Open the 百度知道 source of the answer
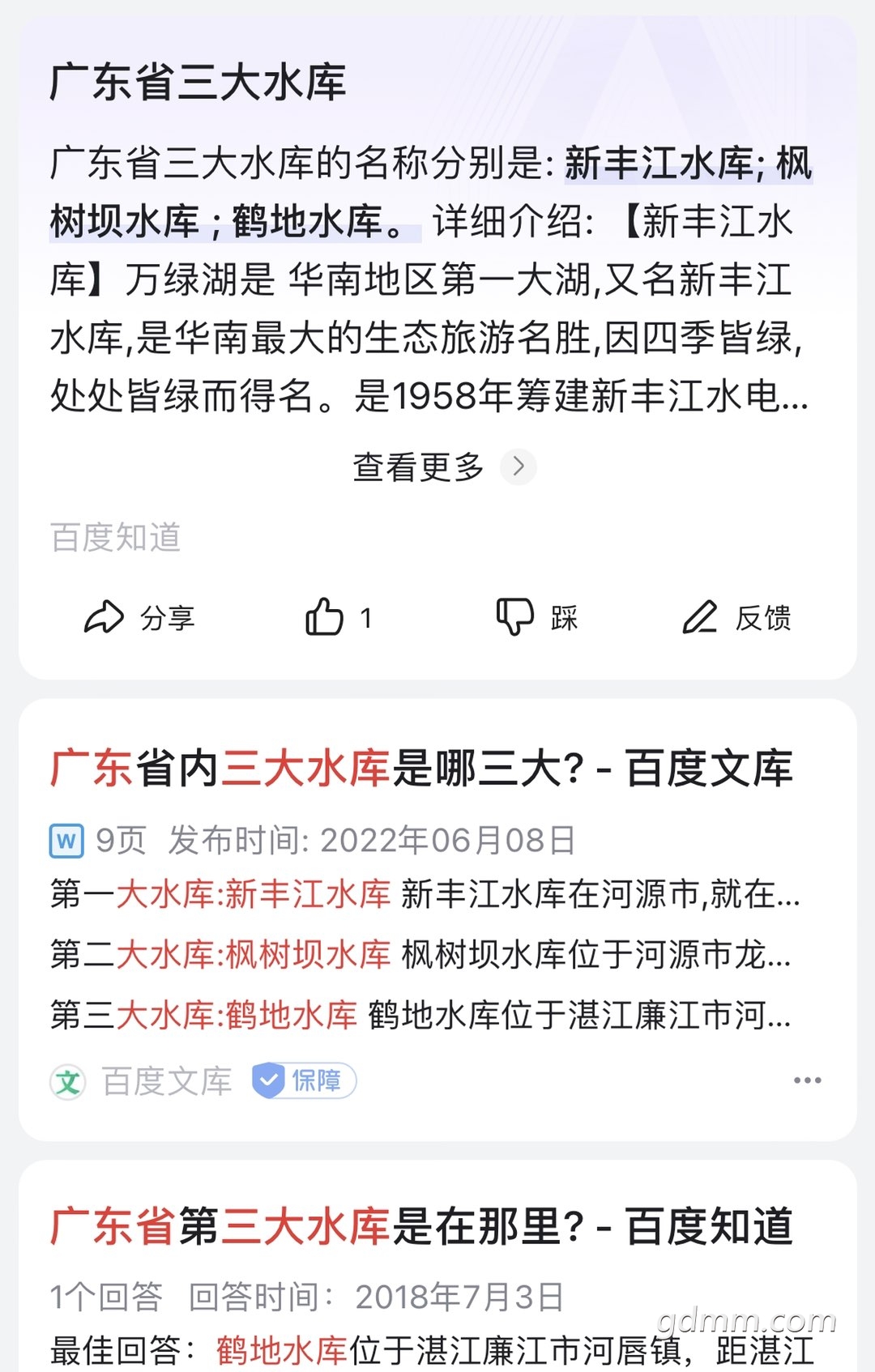The height and width of the screenshot is (1372, 875). point(116,538)
